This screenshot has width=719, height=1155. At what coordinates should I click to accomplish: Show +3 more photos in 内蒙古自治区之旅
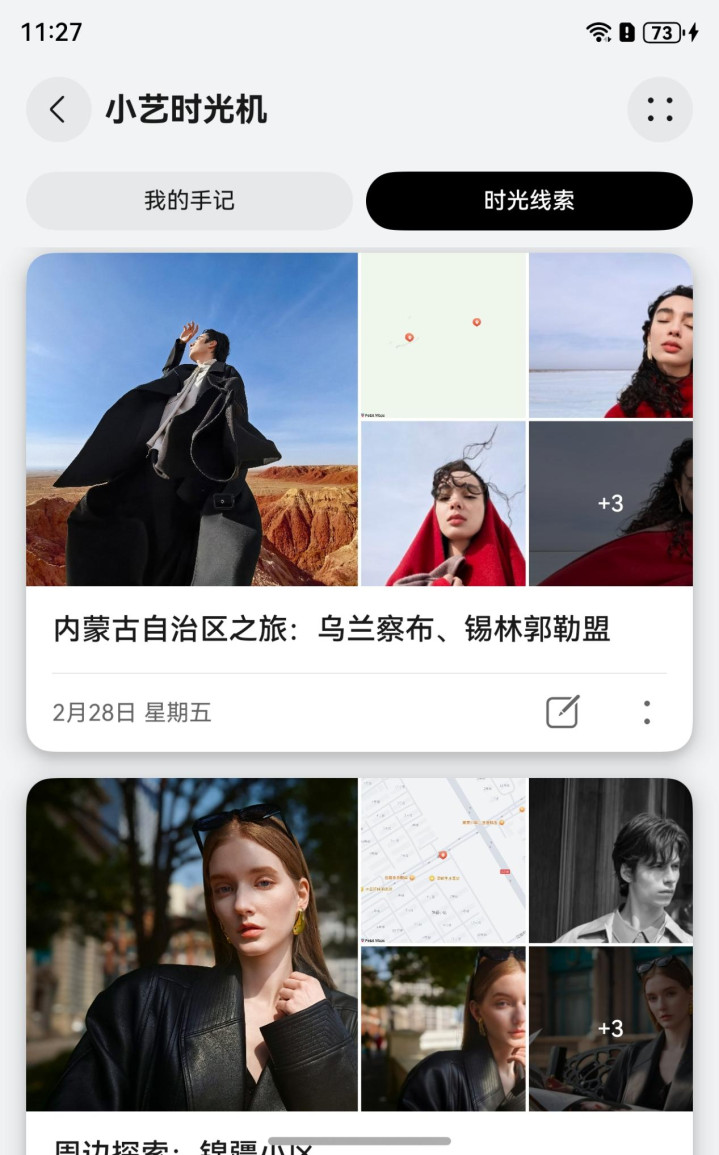point(610,503)
